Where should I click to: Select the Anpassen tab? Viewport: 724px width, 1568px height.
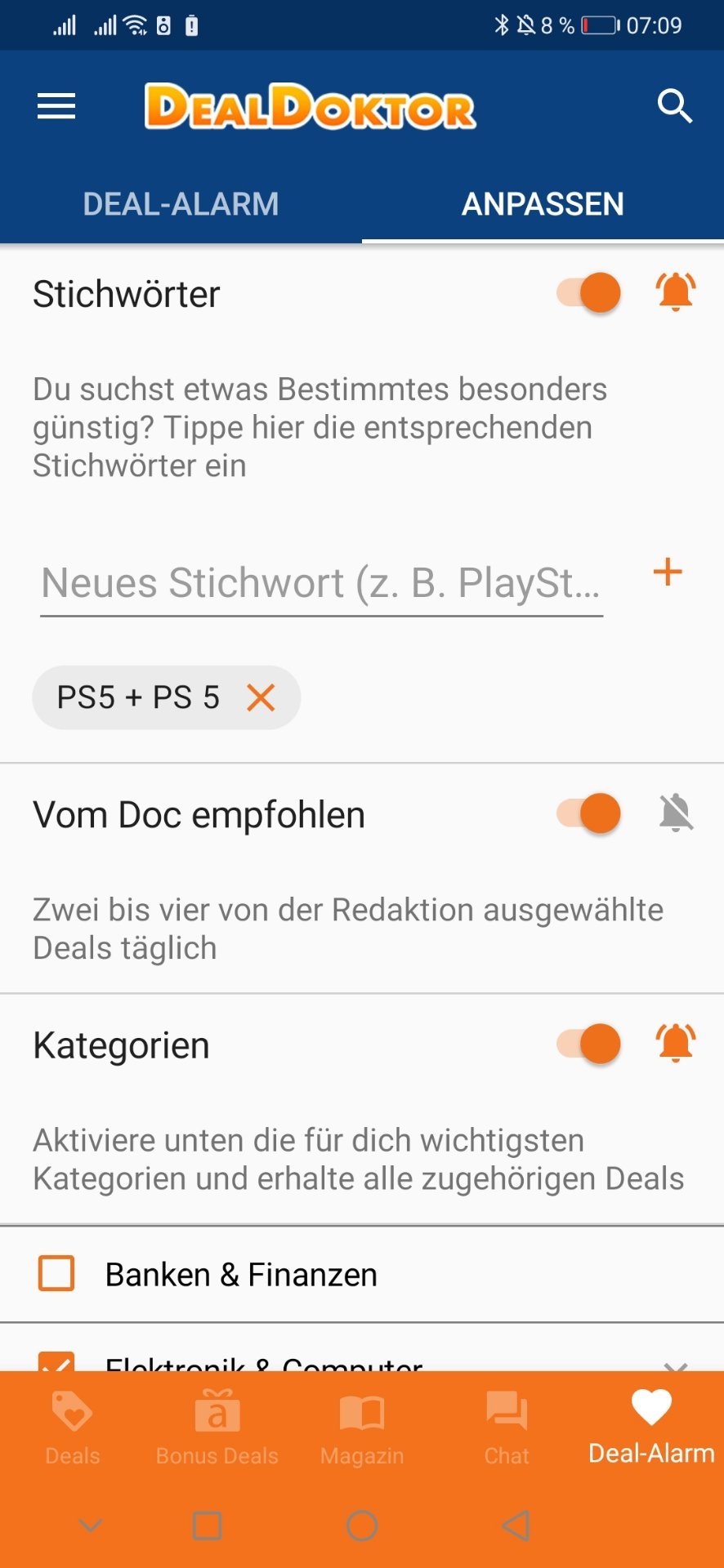point(543,203)
